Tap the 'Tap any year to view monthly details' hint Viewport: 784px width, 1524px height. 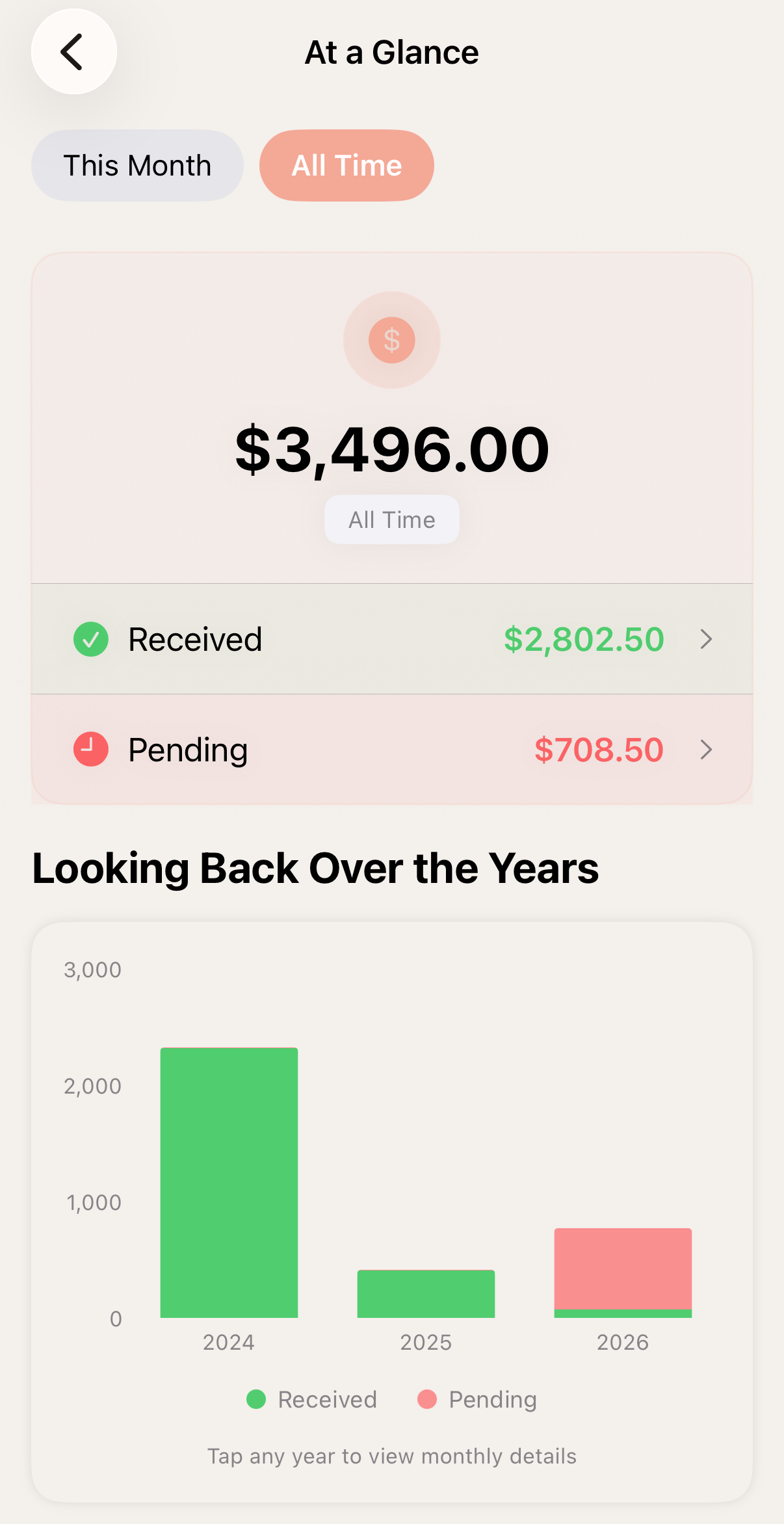pyautogui.click(x=391, y=1456)
